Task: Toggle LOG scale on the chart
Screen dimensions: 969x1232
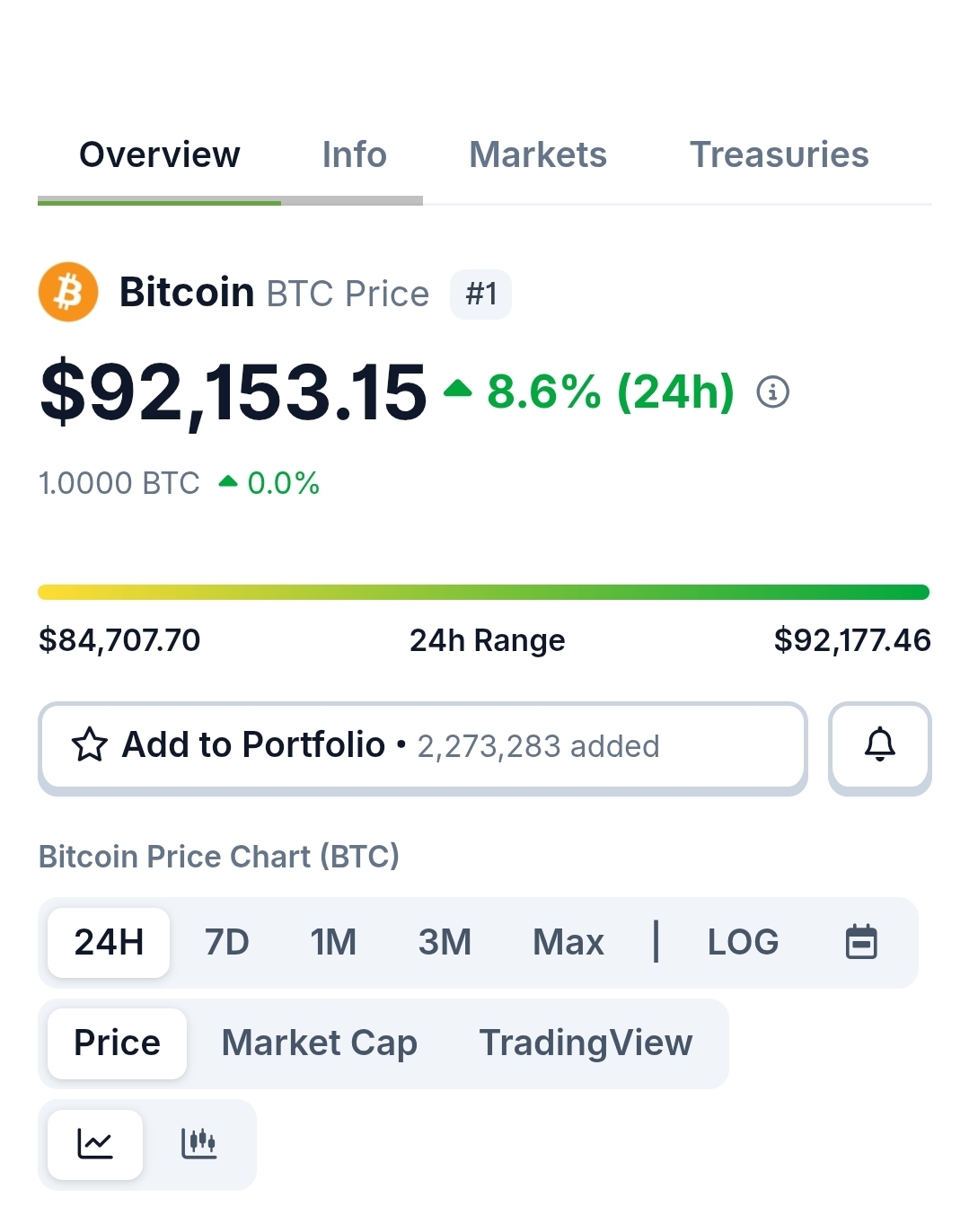Action: pos(743,942)
